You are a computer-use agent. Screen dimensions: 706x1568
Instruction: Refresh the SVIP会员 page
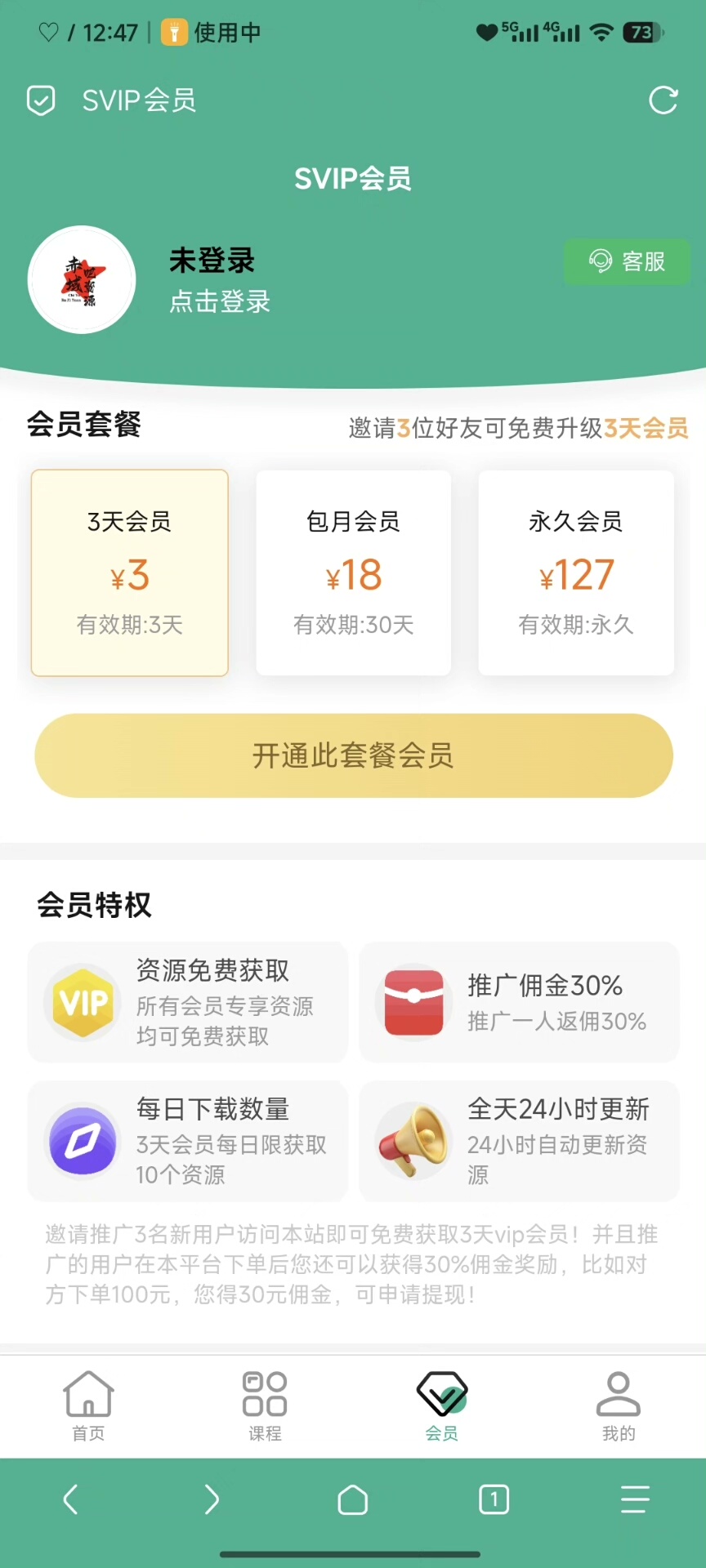pos(663,100)
